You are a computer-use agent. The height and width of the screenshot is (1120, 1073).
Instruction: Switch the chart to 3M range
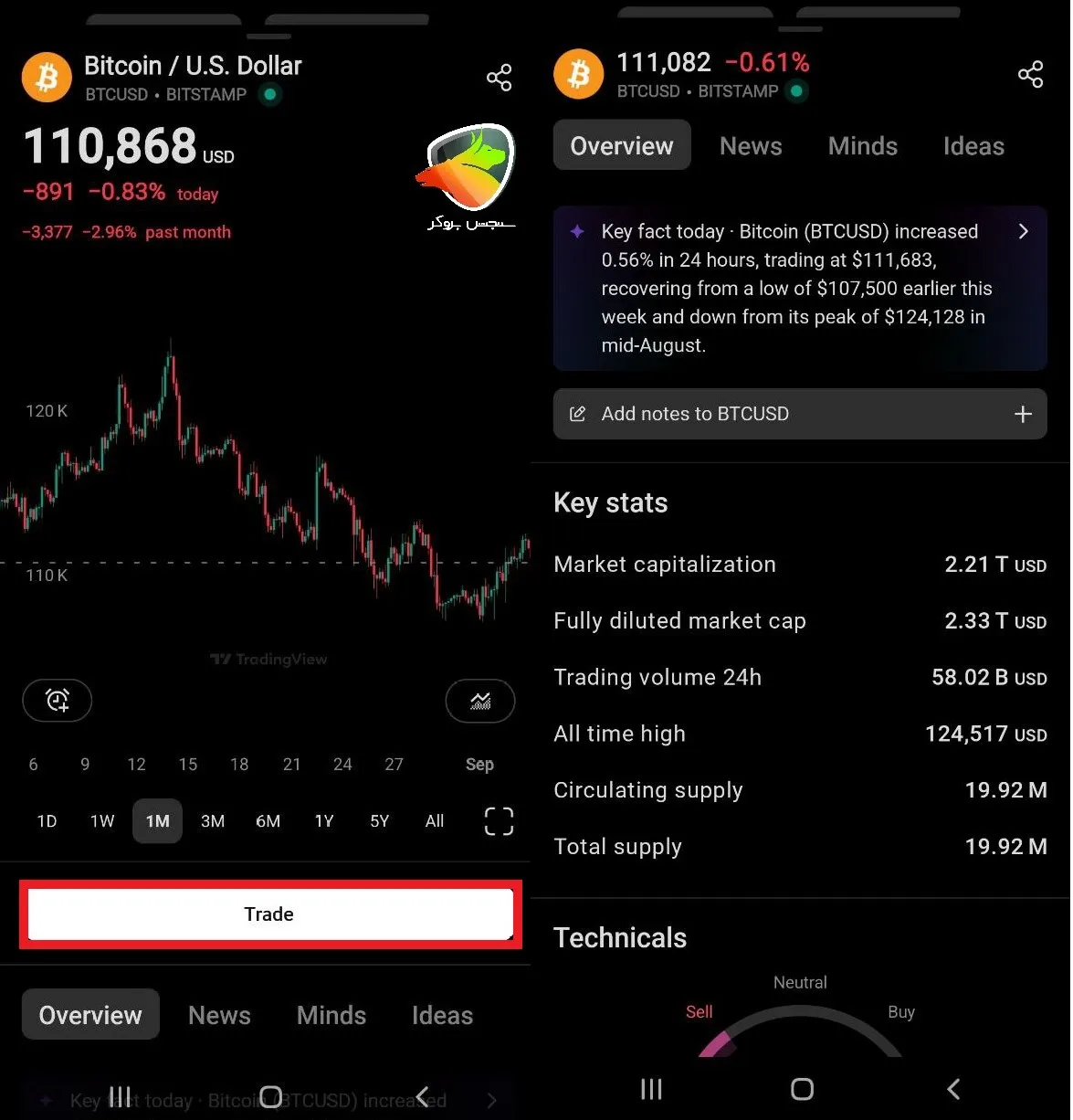[x=213, y=821]
